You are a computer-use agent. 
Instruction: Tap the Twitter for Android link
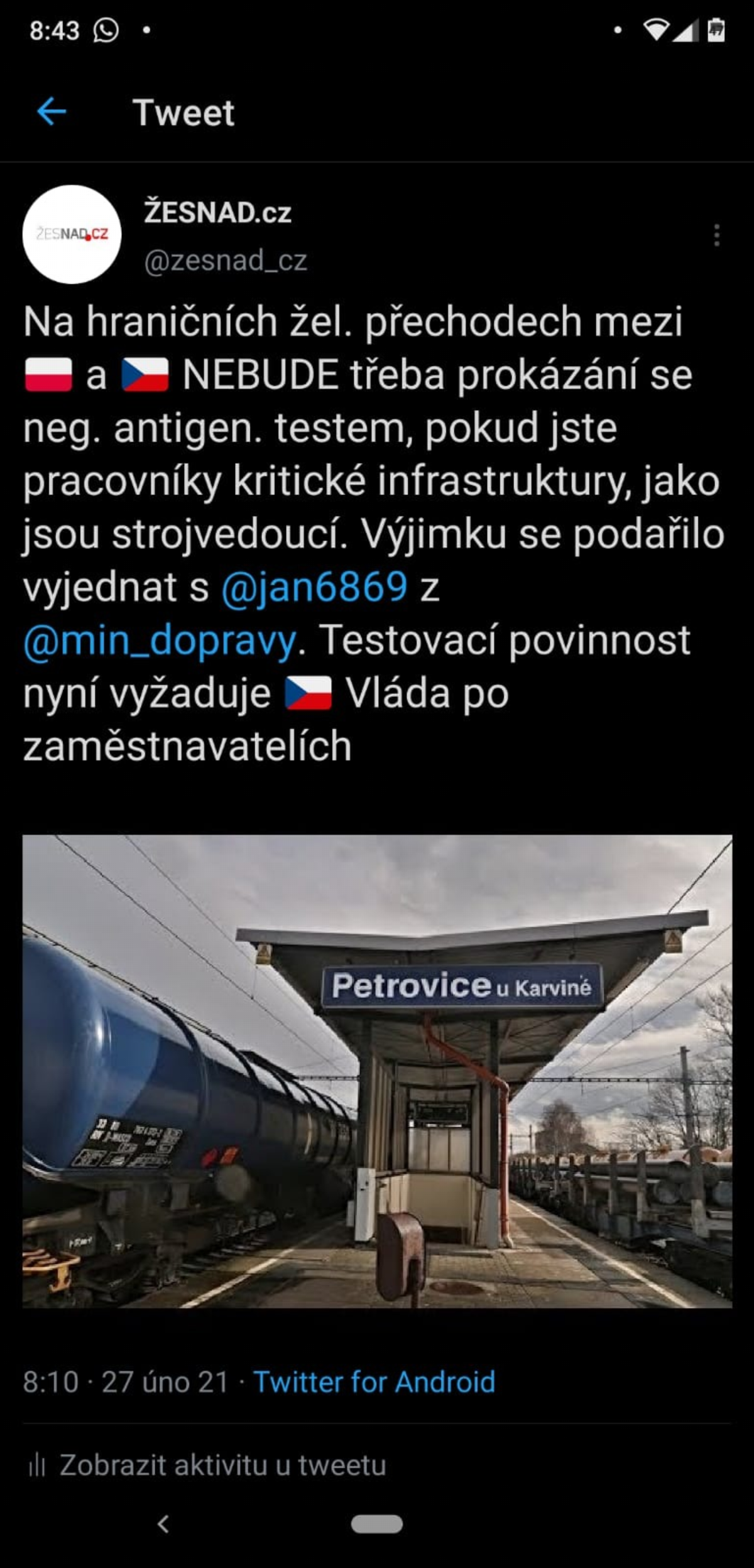pyautogui.click(x=374, y=1381)
